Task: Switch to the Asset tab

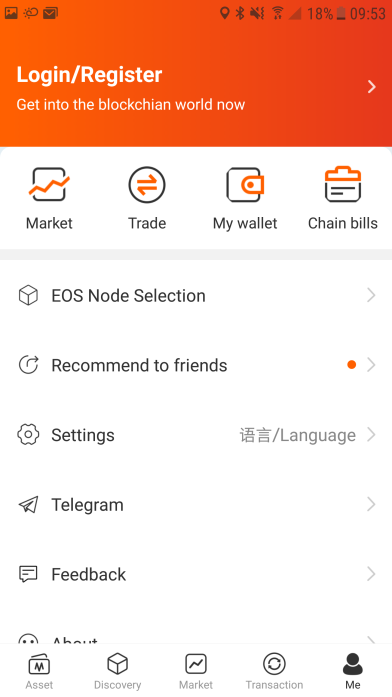Action: coord(39,671)
